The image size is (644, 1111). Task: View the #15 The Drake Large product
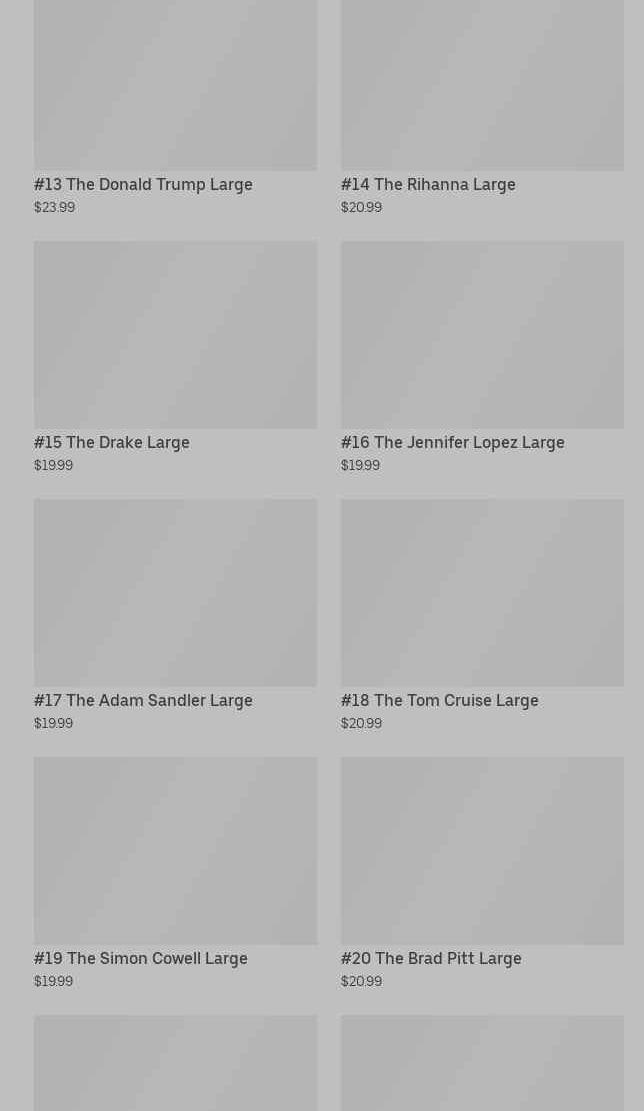tap(112, 442)
